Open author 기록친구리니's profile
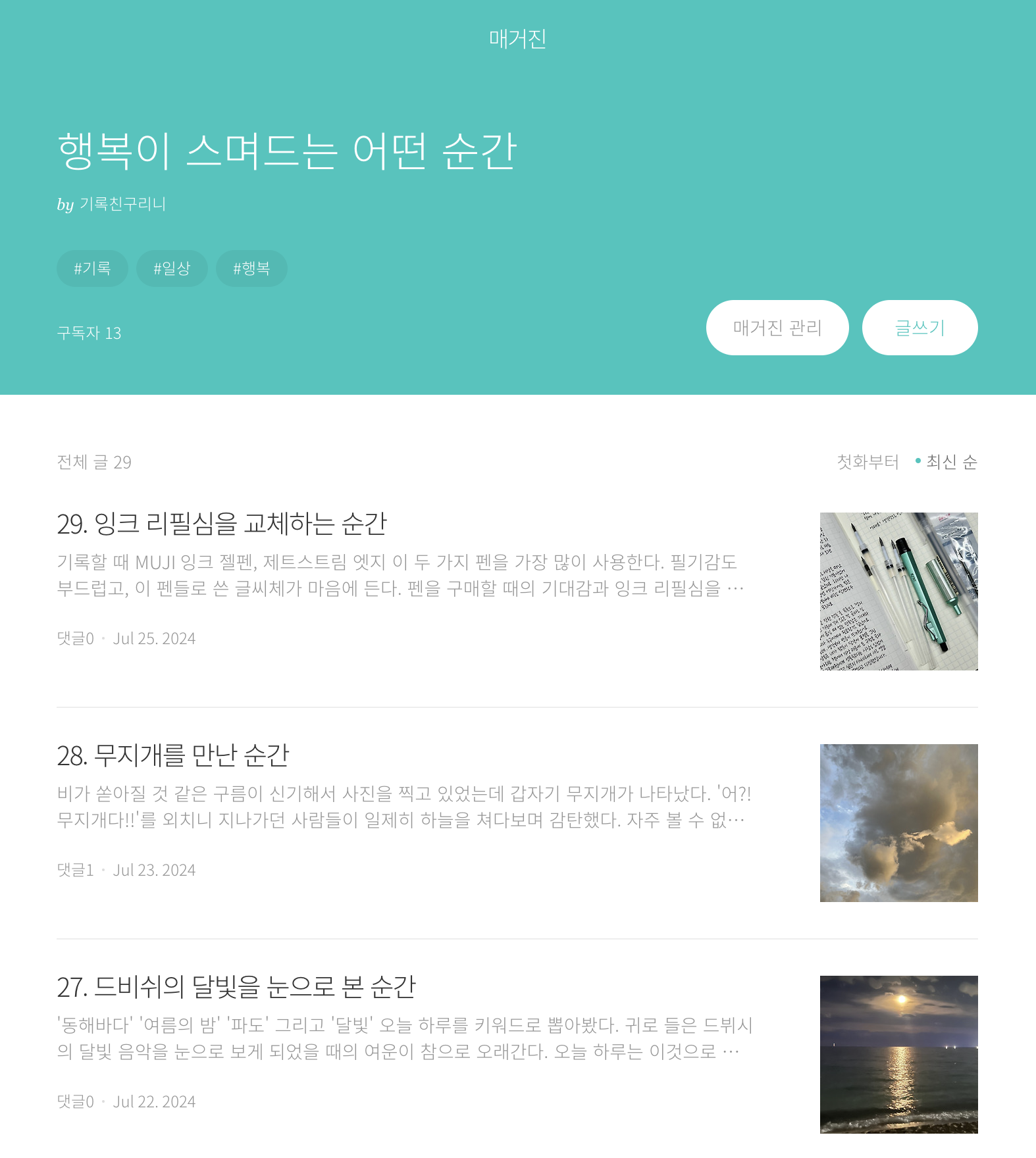Image resolution: width=1036 pixels, height=1158 pixels. pos(122,204)
